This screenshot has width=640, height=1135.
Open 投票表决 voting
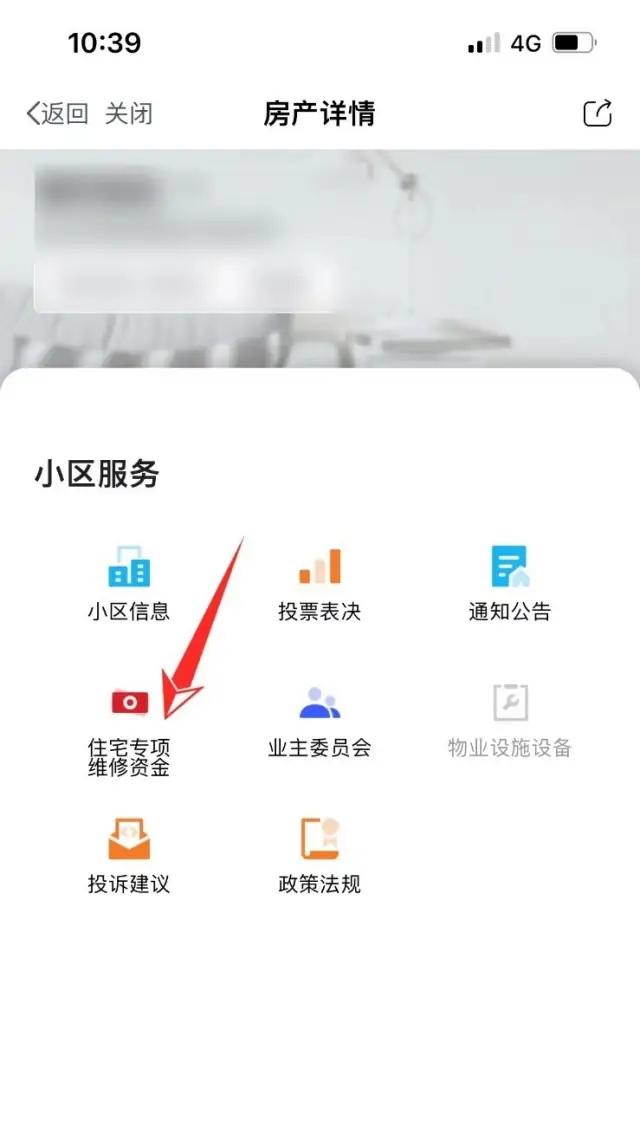[319, 583]
